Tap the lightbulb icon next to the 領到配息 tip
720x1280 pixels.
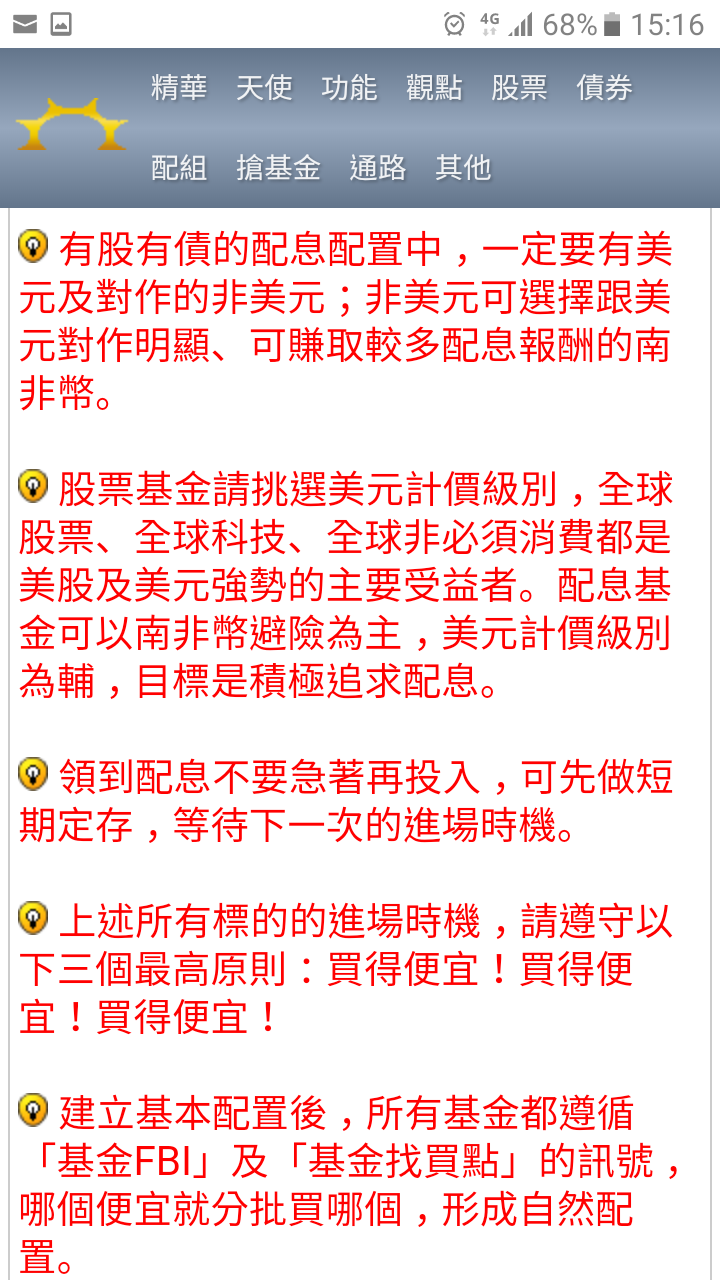[x=33, y=776]
